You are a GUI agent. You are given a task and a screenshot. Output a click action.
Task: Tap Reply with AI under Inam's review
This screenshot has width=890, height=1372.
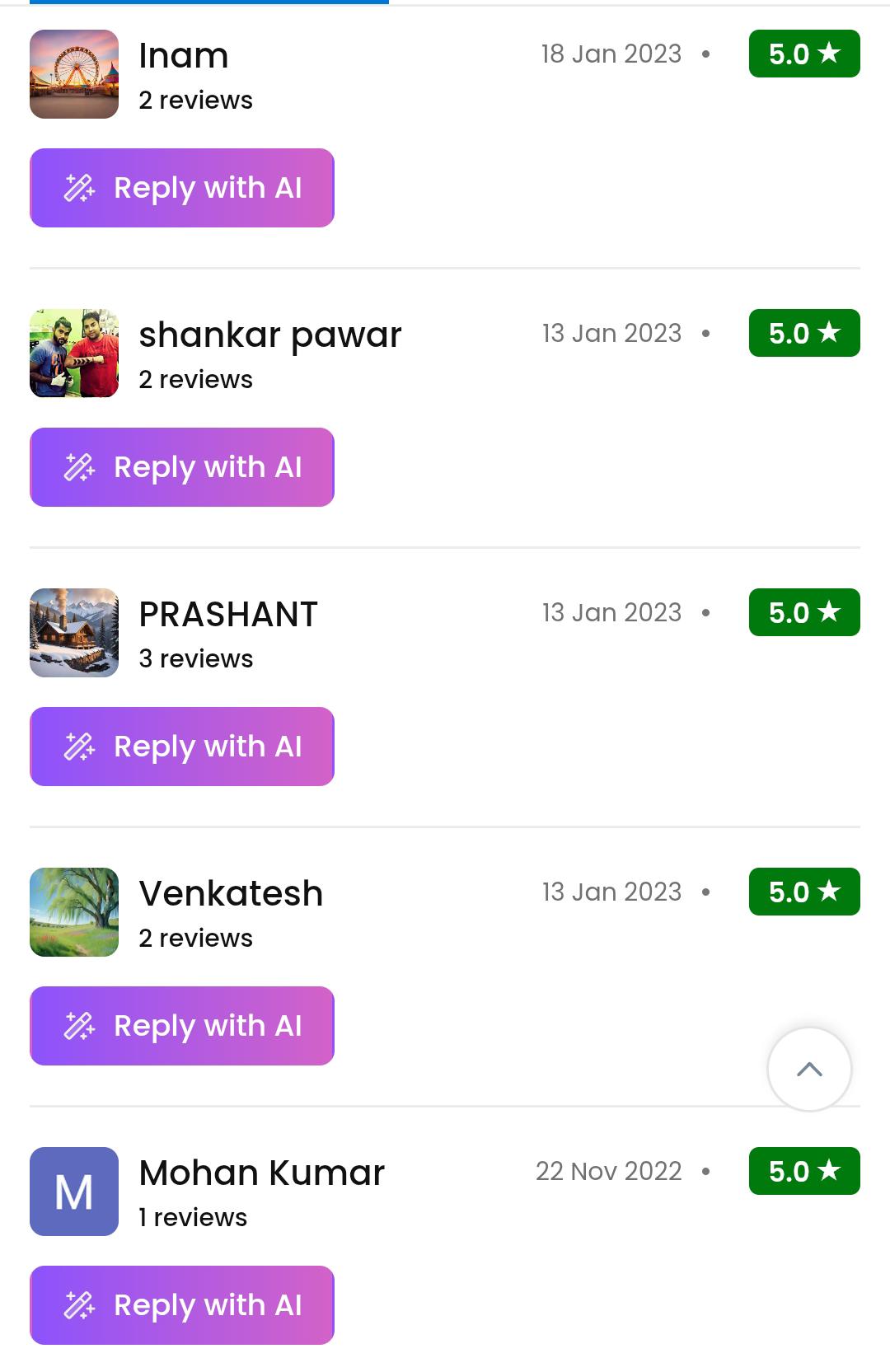(182, 188)
